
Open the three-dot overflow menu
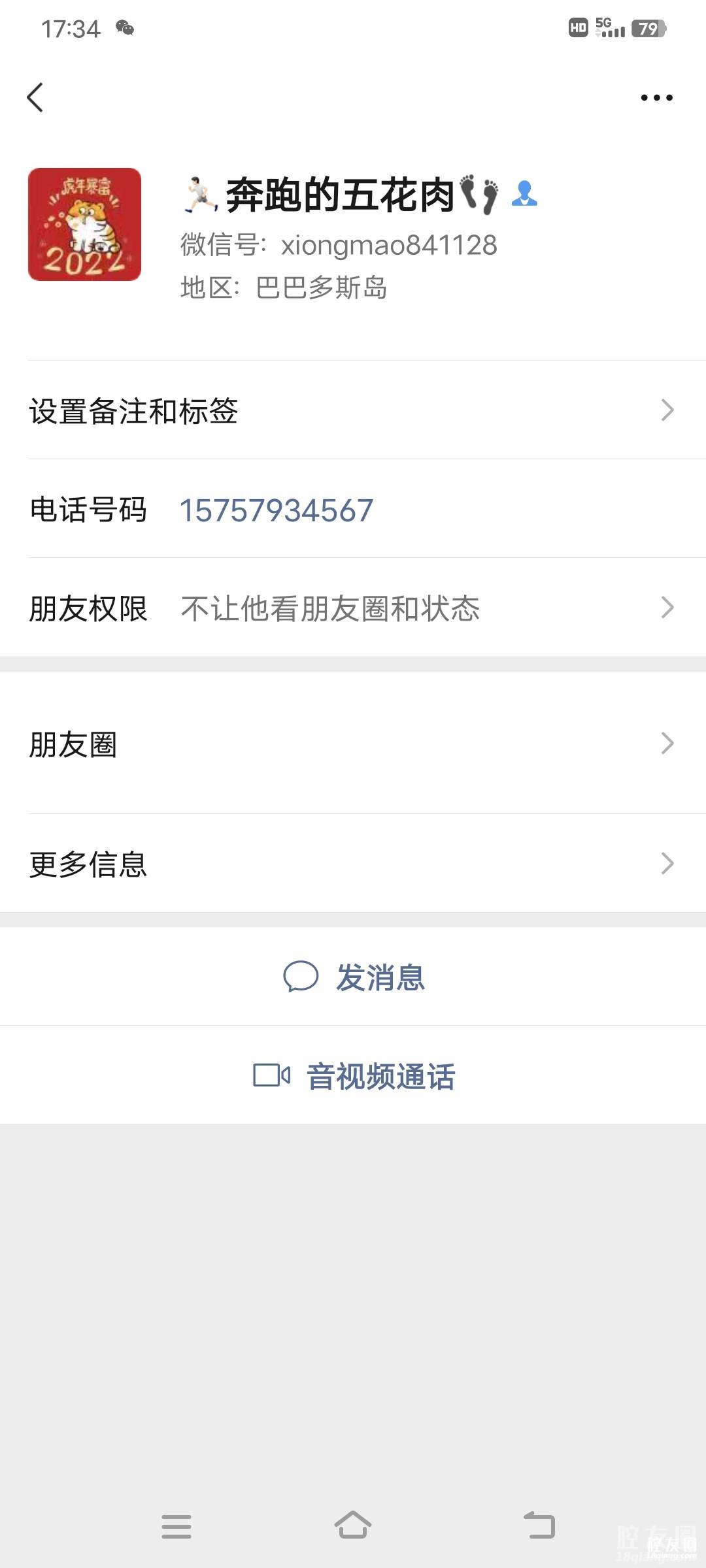656,98
